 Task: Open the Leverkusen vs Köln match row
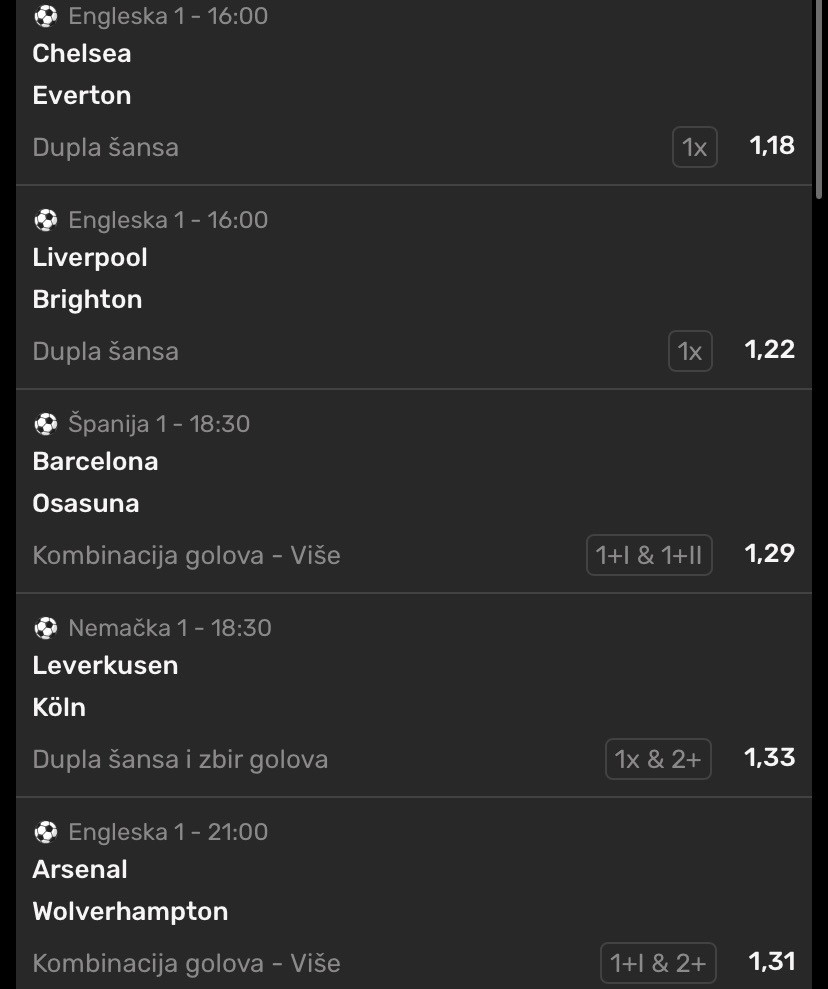click(300, 687)
